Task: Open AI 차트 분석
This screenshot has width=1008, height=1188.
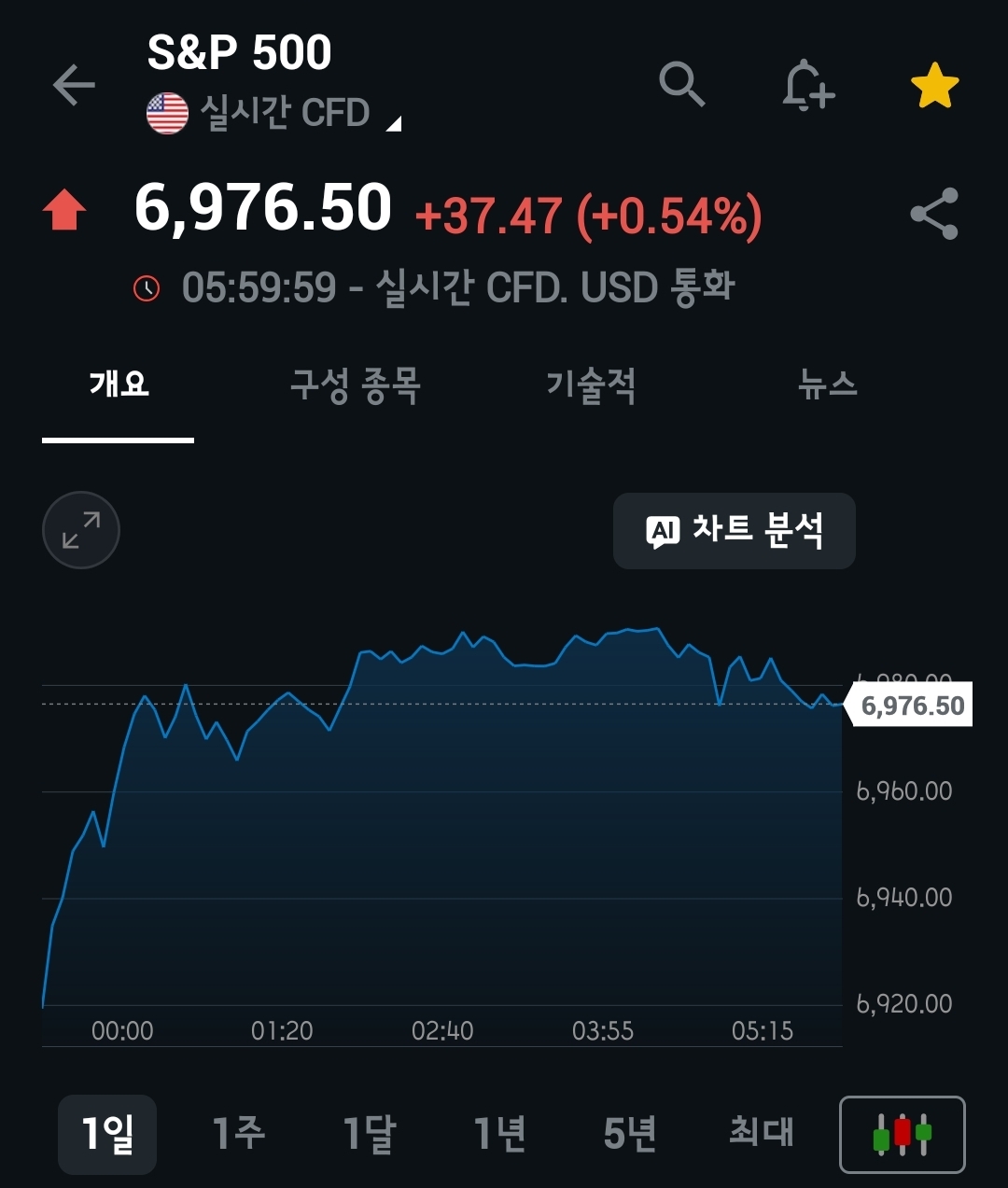Action: coord(735,531)
